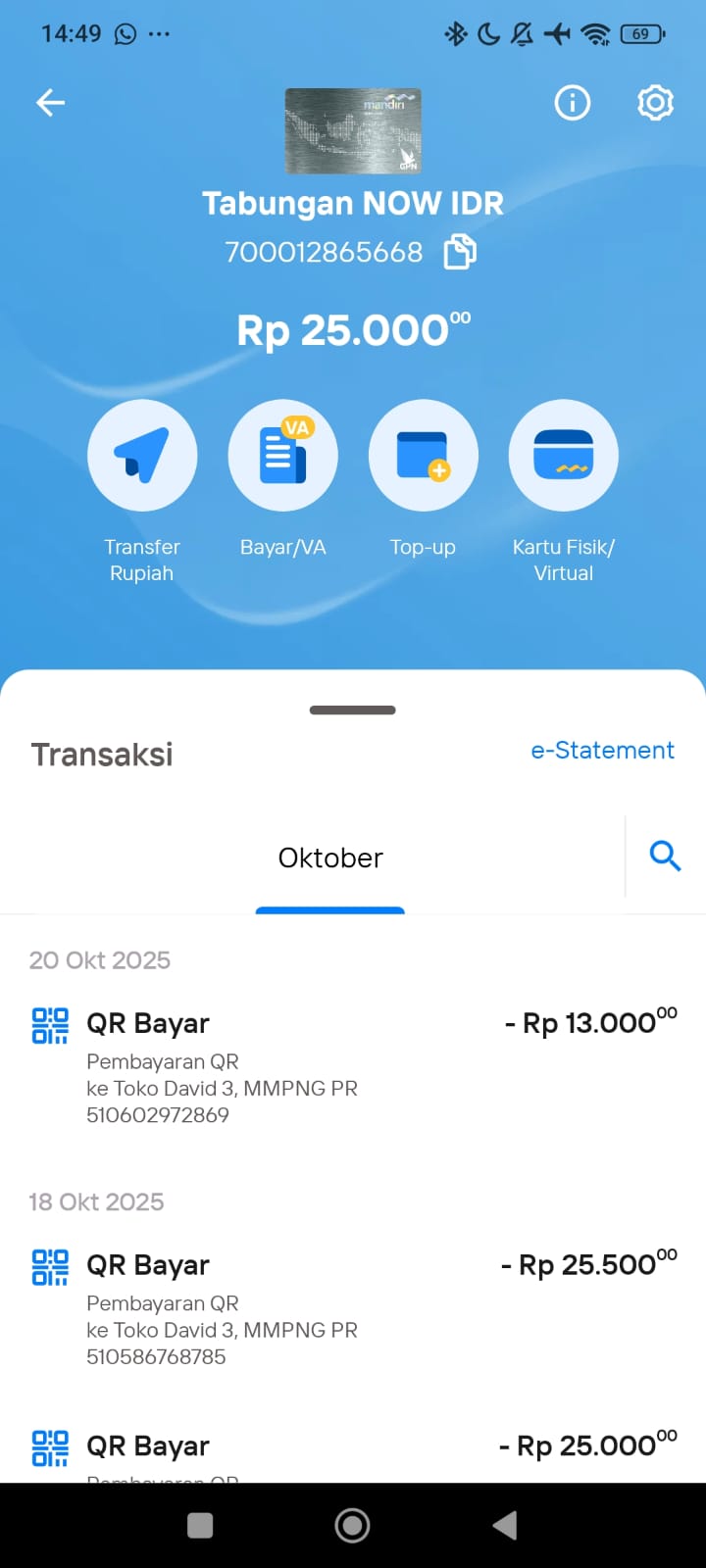Select the Bayar/VA option
The image size is (706, 1568).
pyautogui.click(x=282, y=456)
